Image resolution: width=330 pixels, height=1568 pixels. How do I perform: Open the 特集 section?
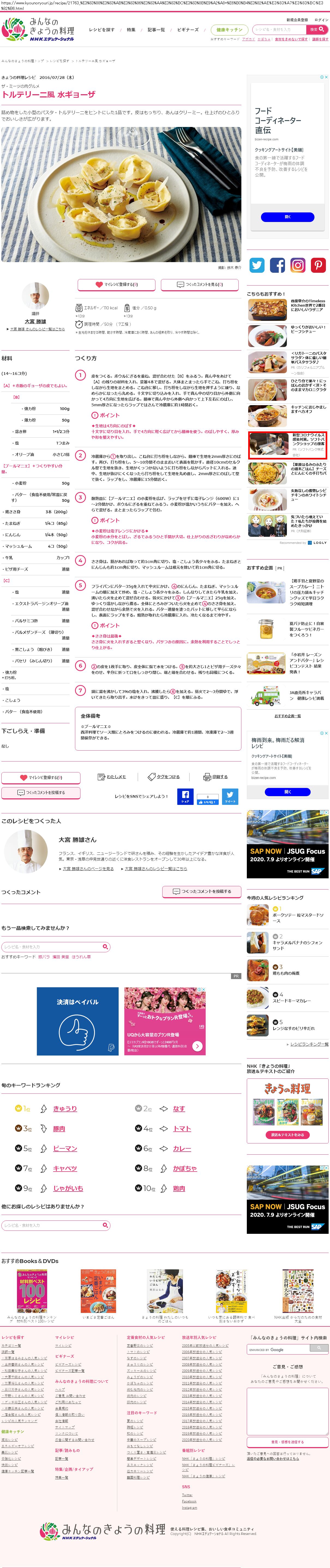click(131, 29)
